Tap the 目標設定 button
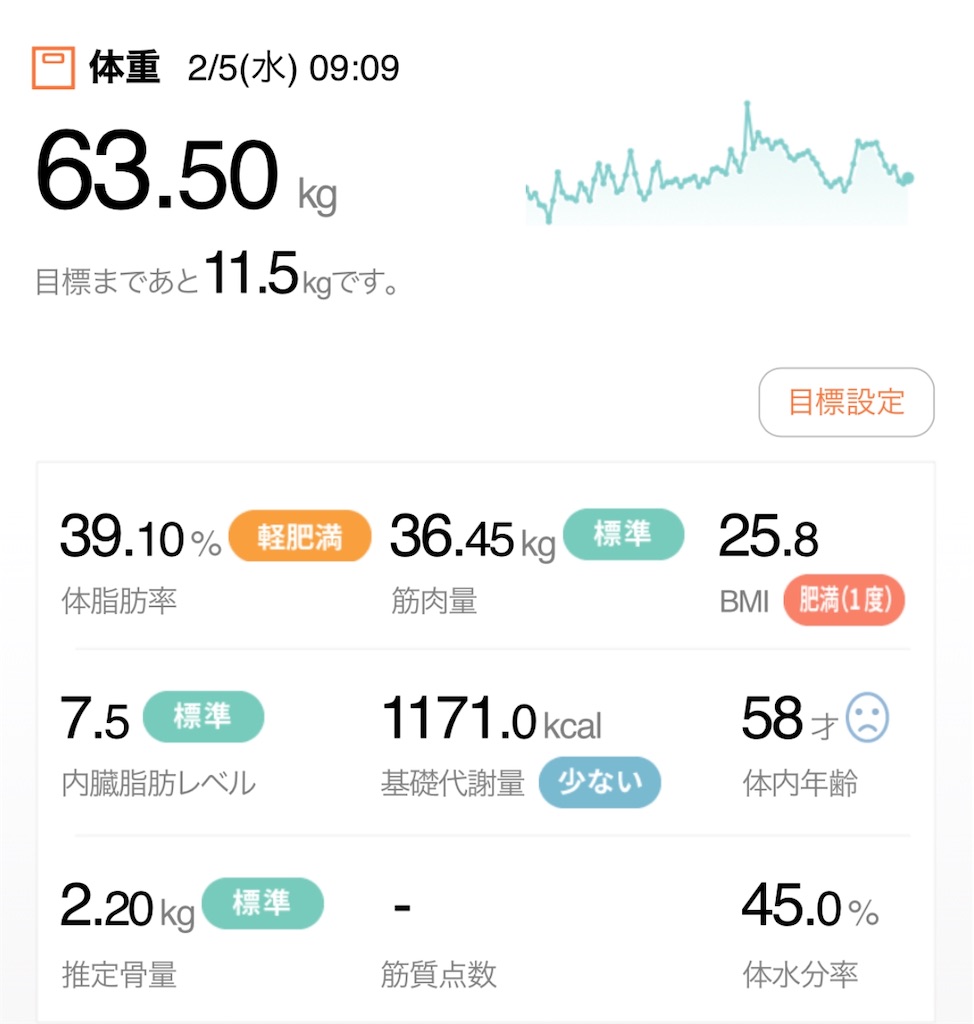 pos(846,402)
